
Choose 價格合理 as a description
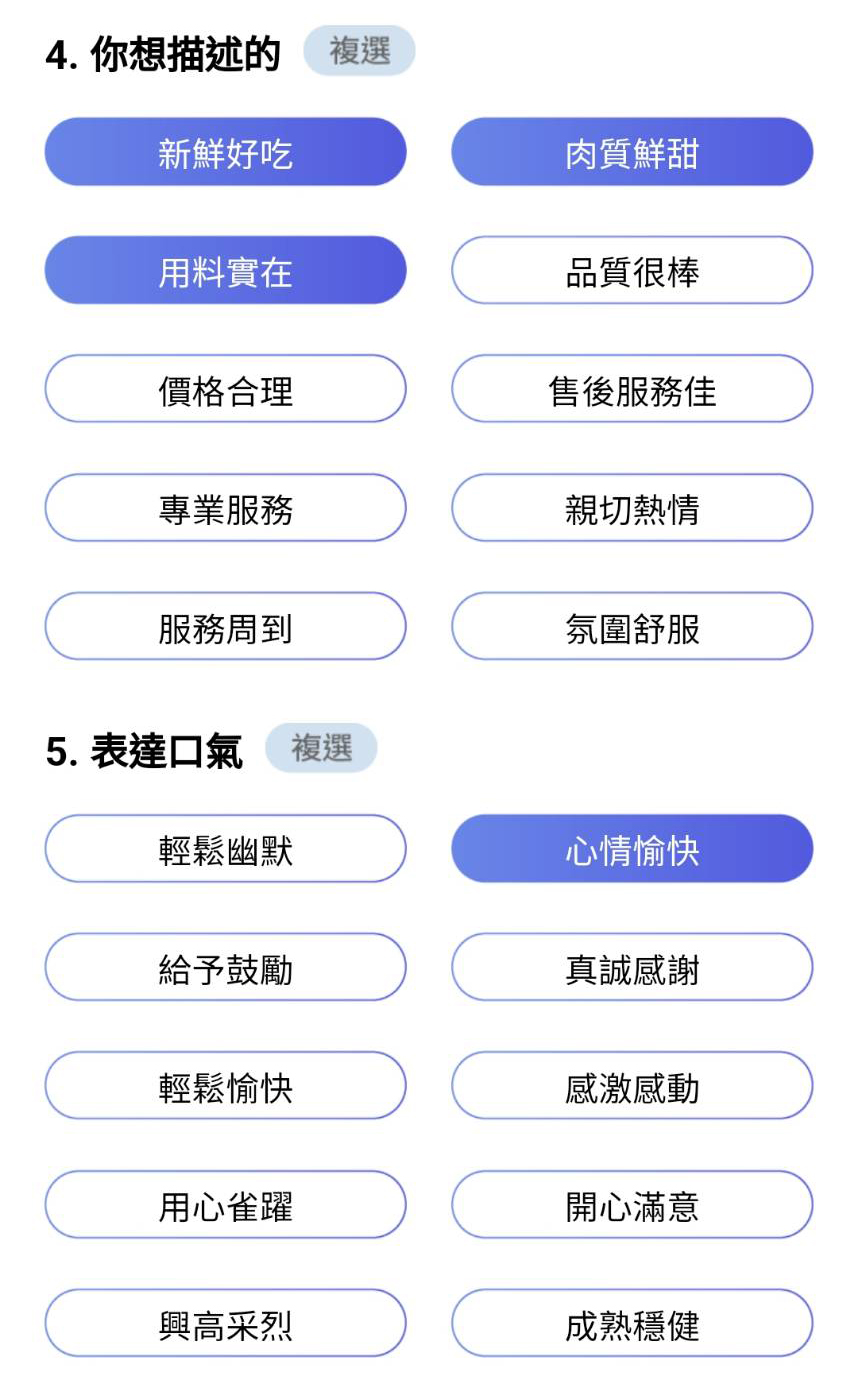tap(225, 389)
